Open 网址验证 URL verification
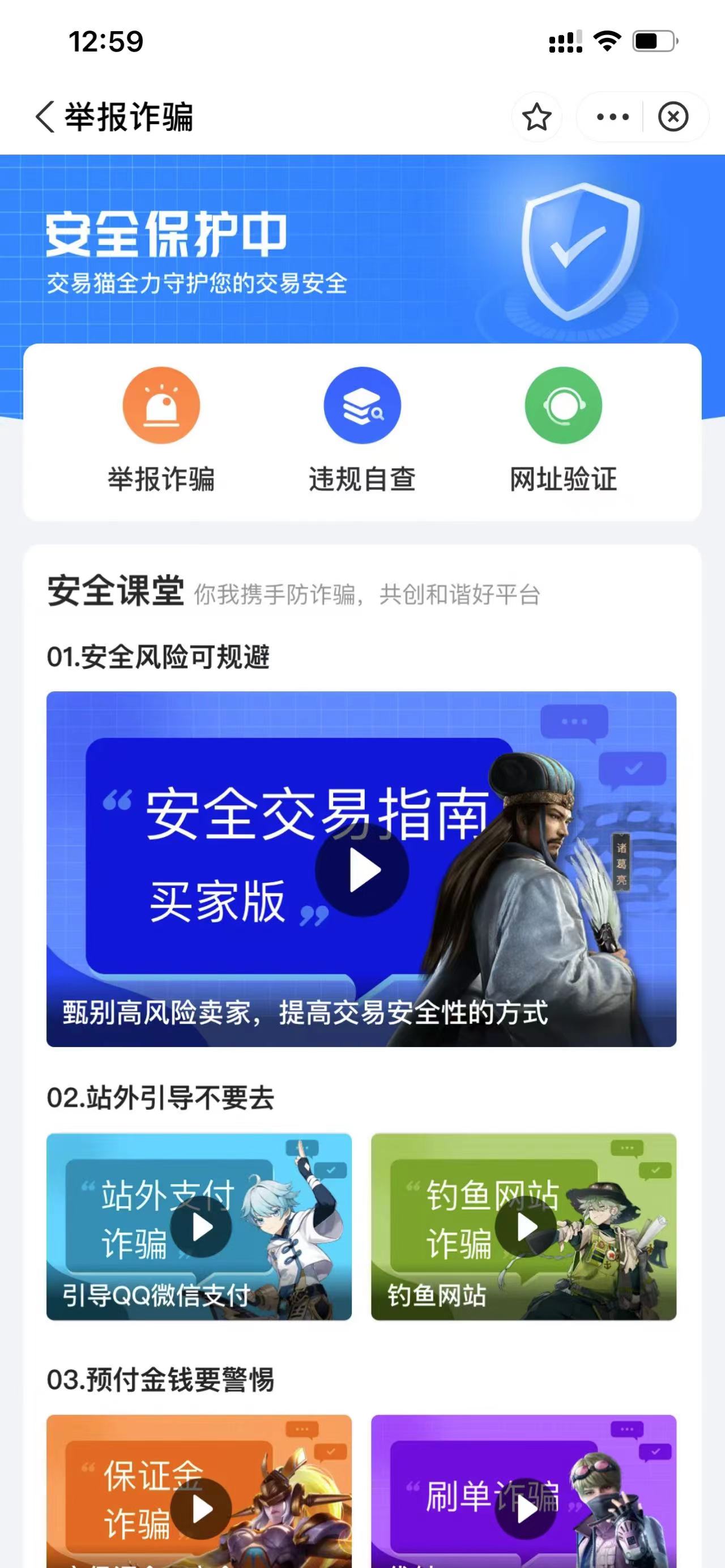 tap(563, 429)
